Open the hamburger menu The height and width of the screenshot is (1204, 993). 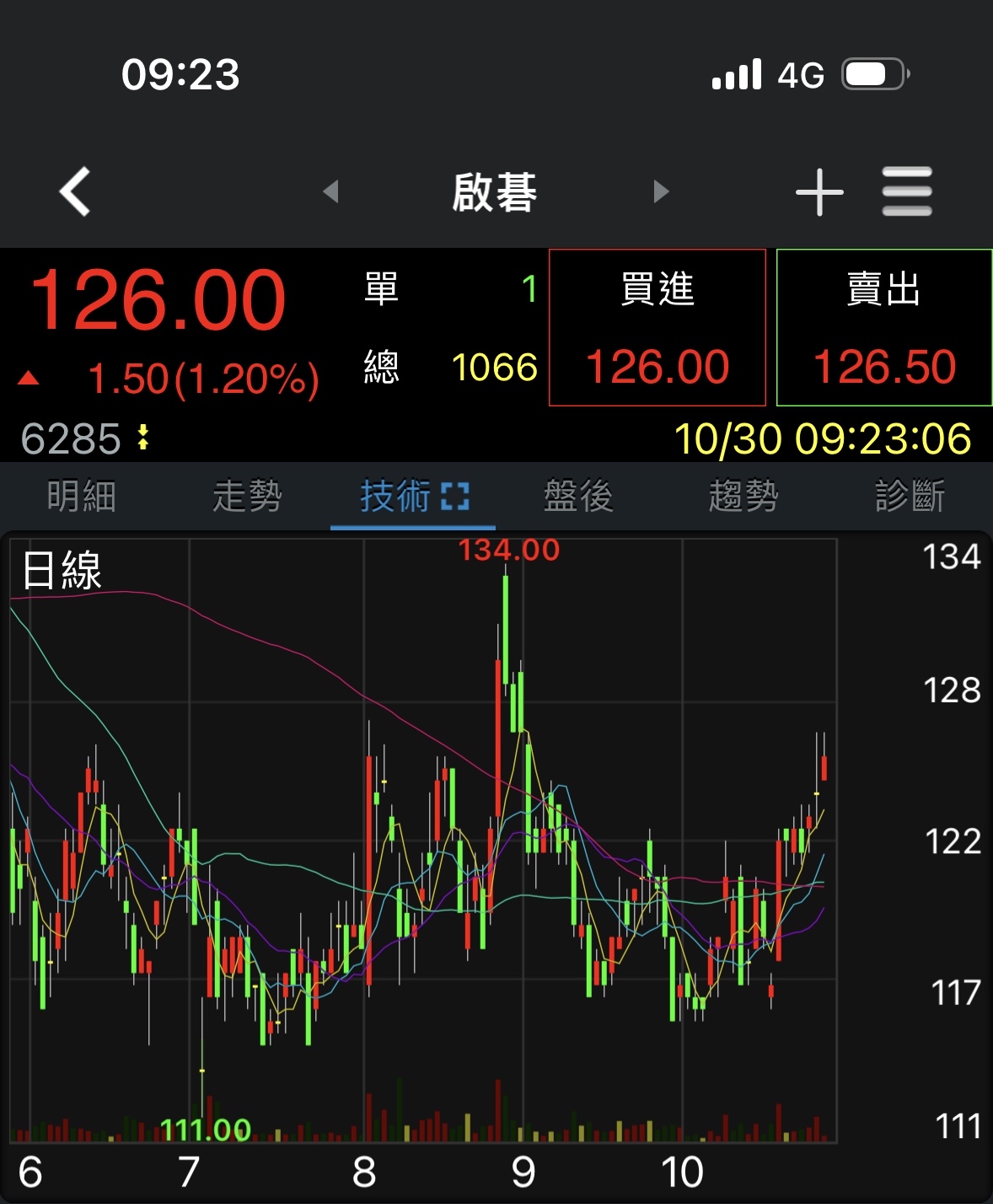[x=907, y=191]
